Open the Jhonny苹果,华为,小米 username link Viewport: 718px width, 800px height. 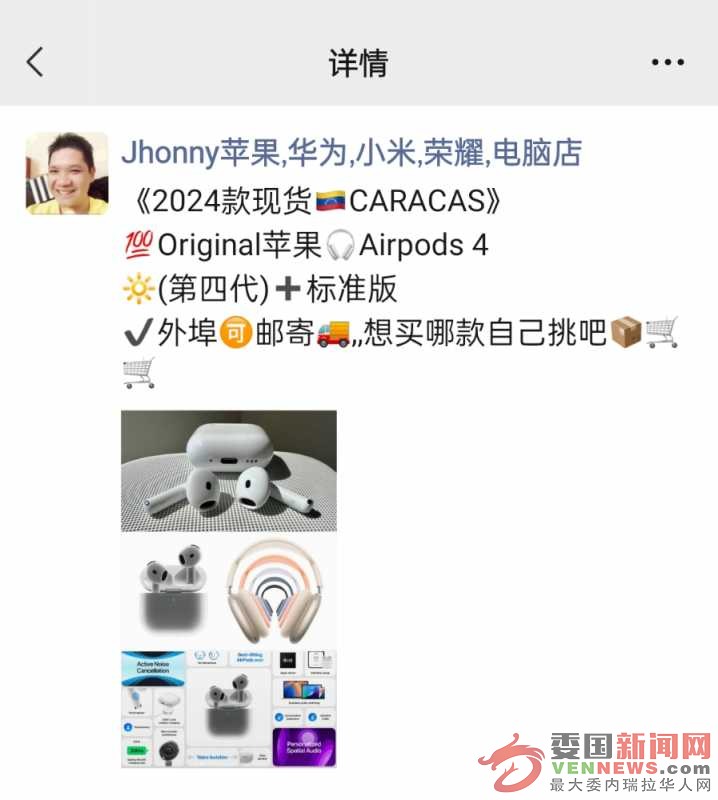tap(351, 152)
